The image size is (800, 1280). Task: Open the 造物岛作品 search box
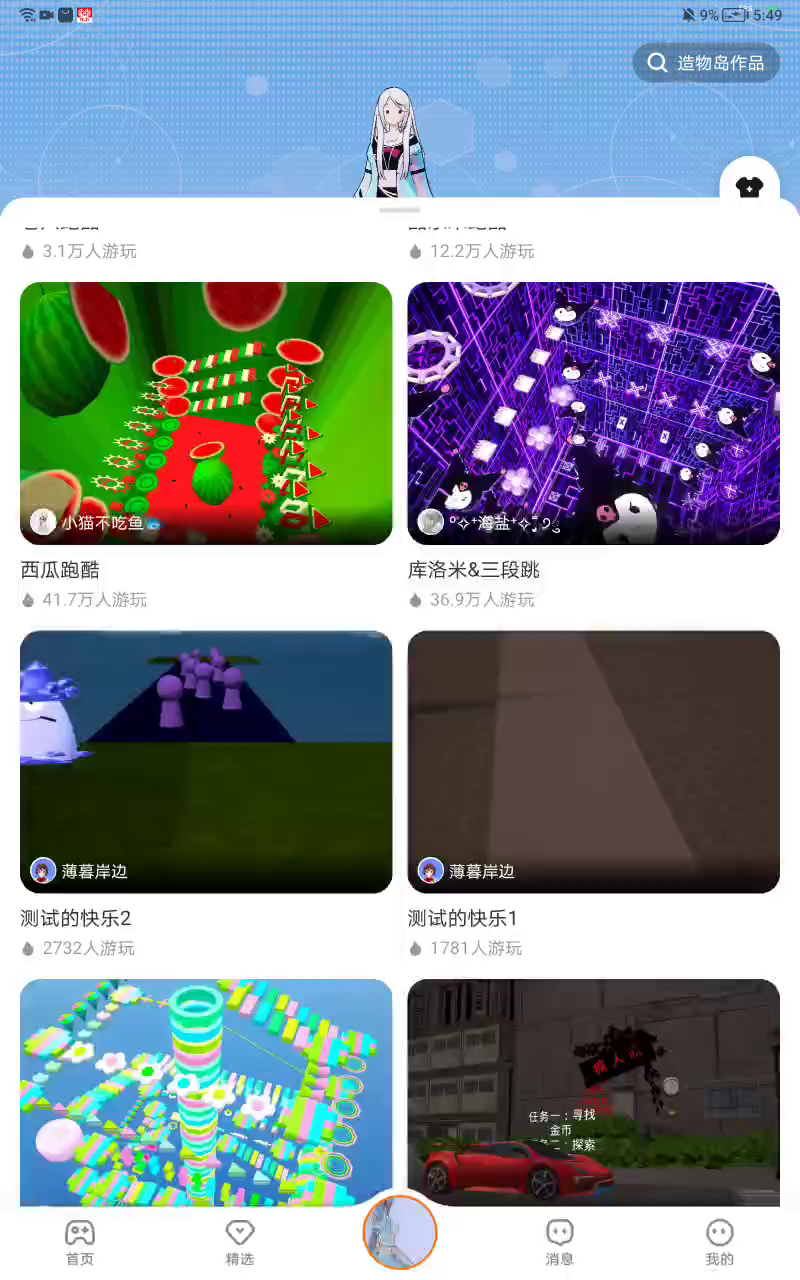point(706,63)
